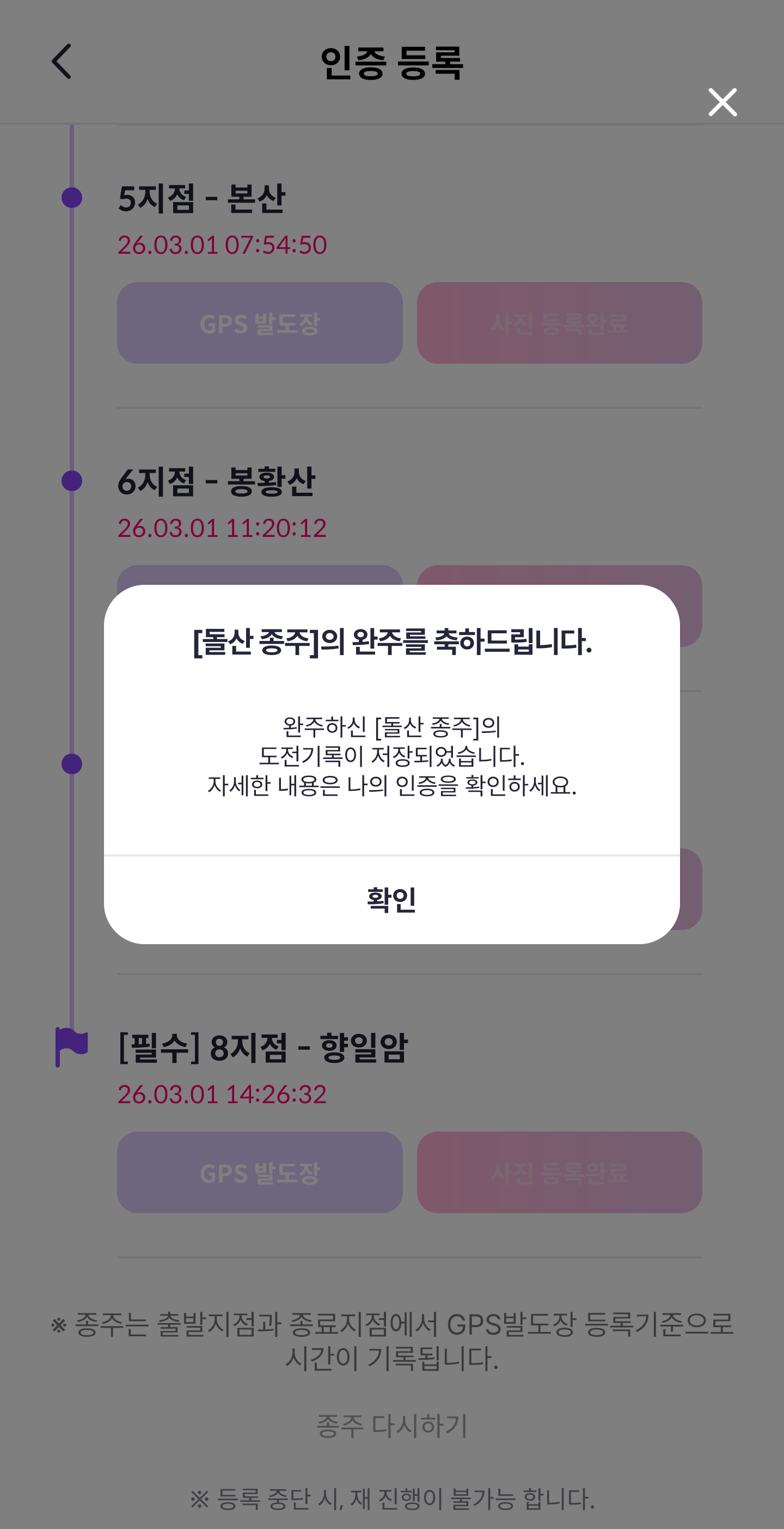The height and width of the screenshot is (1529, 784).
Task: Tap GPS 발도장 for 8지점 향일암
Action: (259, 1172)
